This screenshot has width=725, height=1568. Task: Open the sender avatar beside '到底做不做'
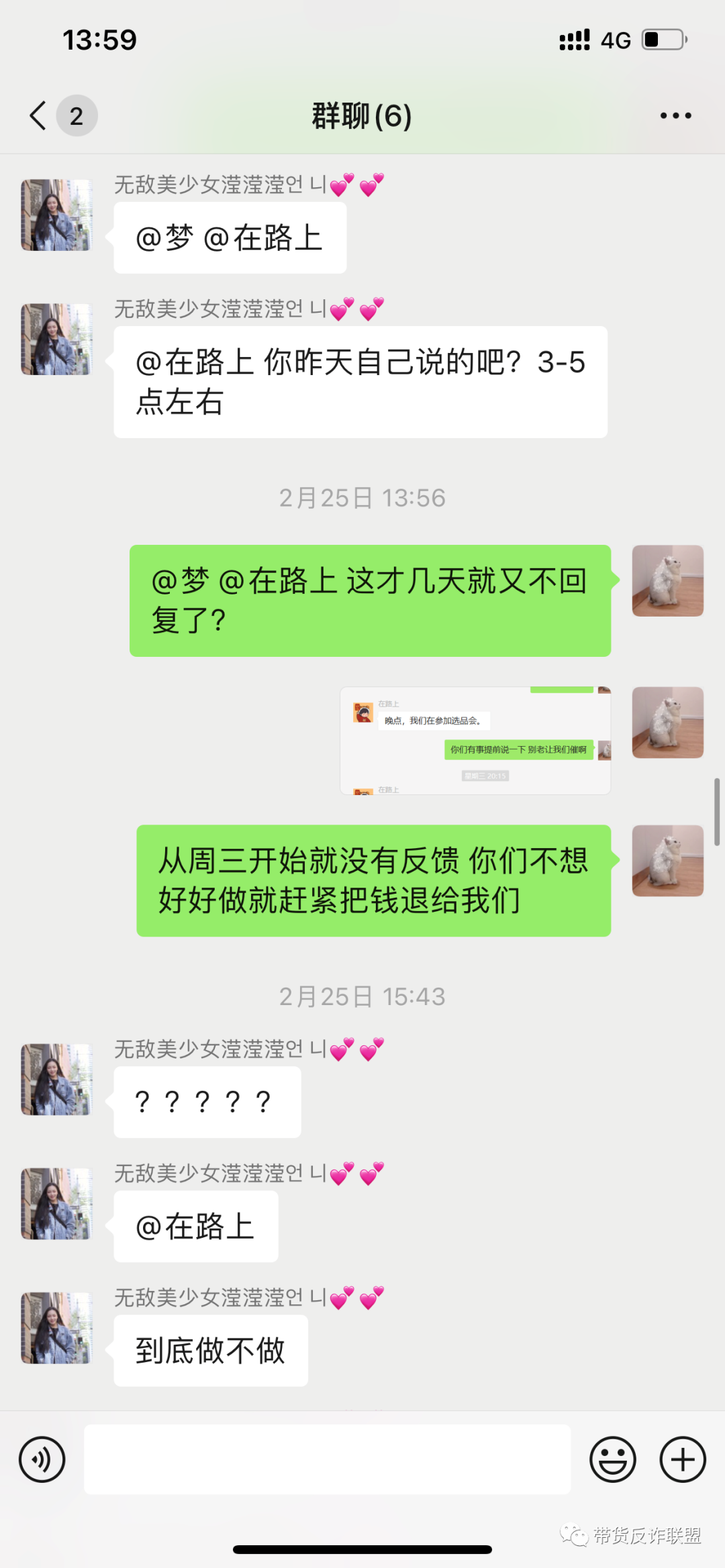click(56, 1328)
